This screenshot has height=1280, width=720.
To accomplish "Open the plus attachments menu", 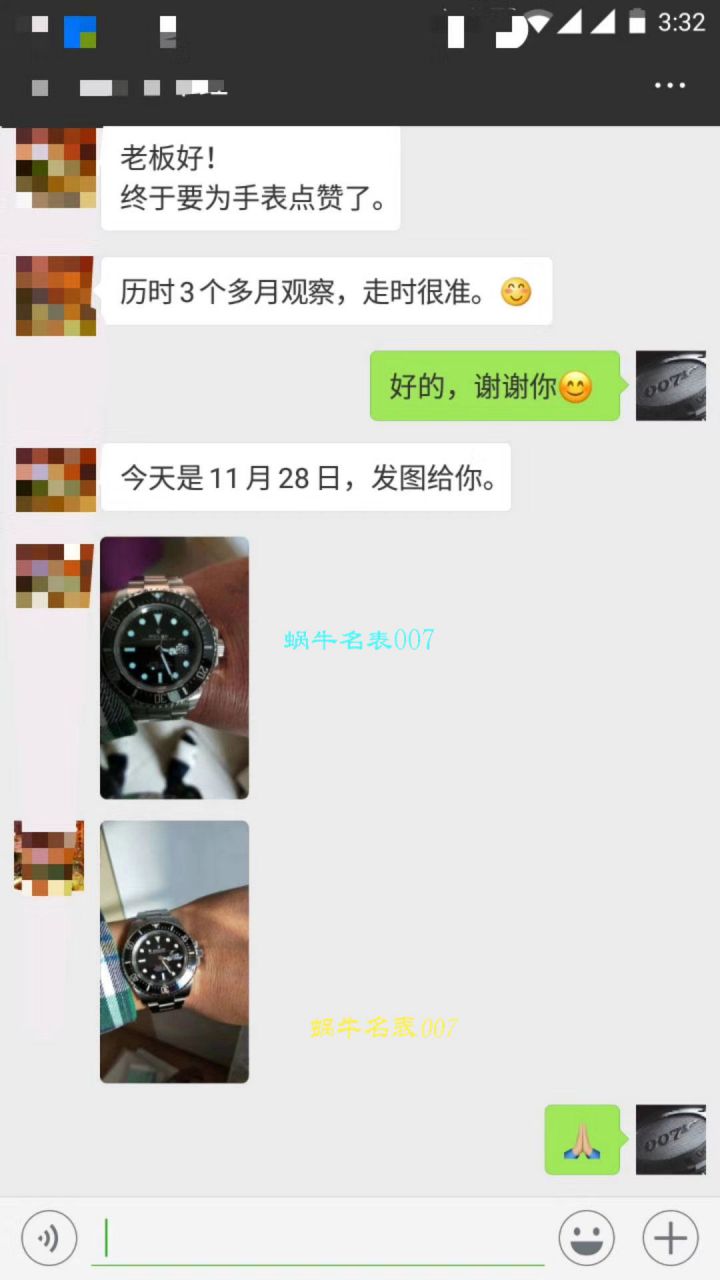I will pyautogui.click(x=670, y=1239).
